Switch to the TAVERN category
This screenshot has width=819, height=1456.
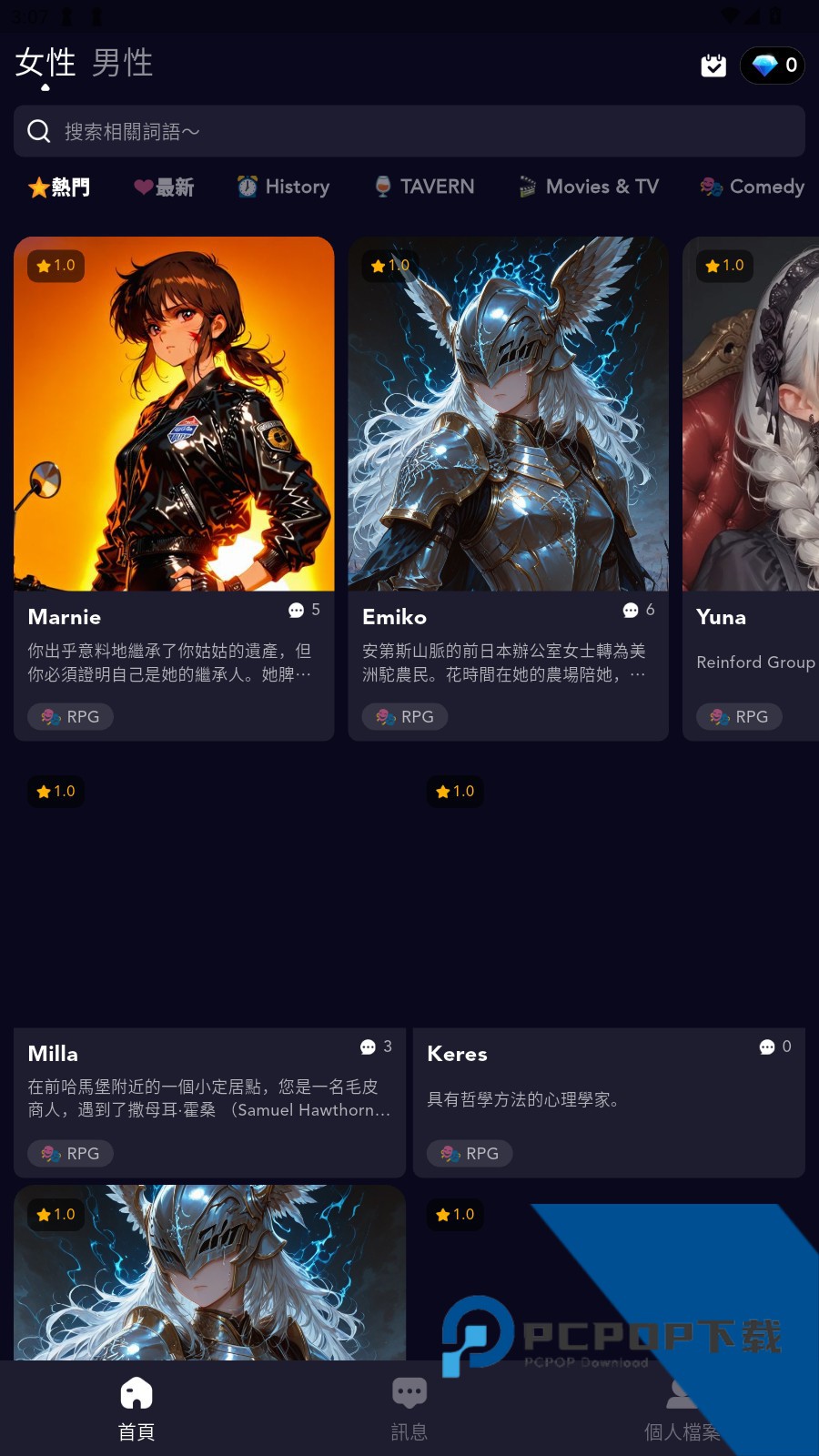[x=424, y=187]
